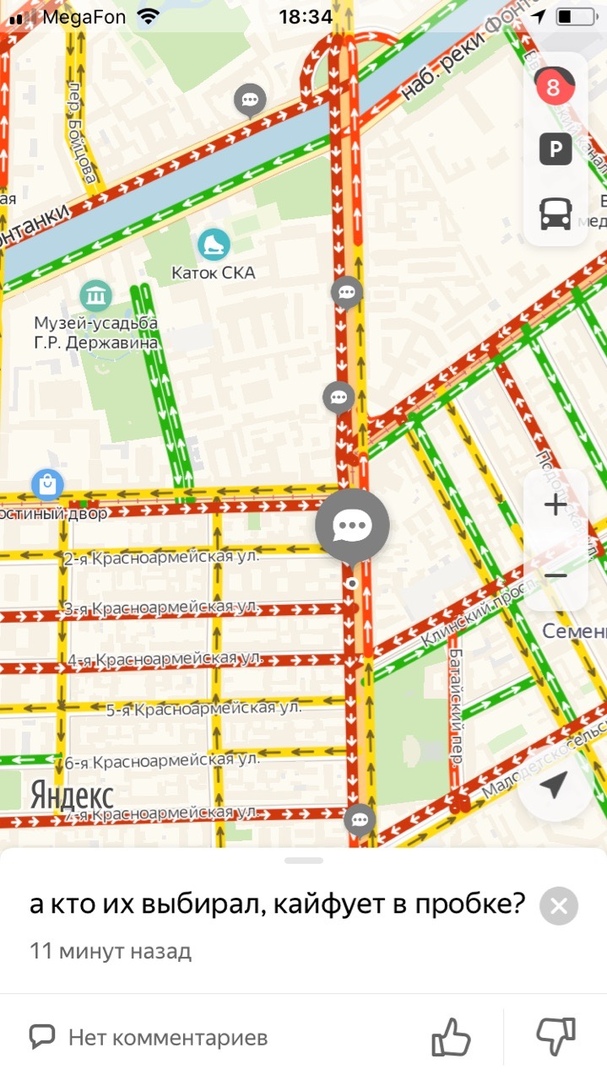Show public transport layer
This screenshot has height=1080, width=607.
coord(555,212)
